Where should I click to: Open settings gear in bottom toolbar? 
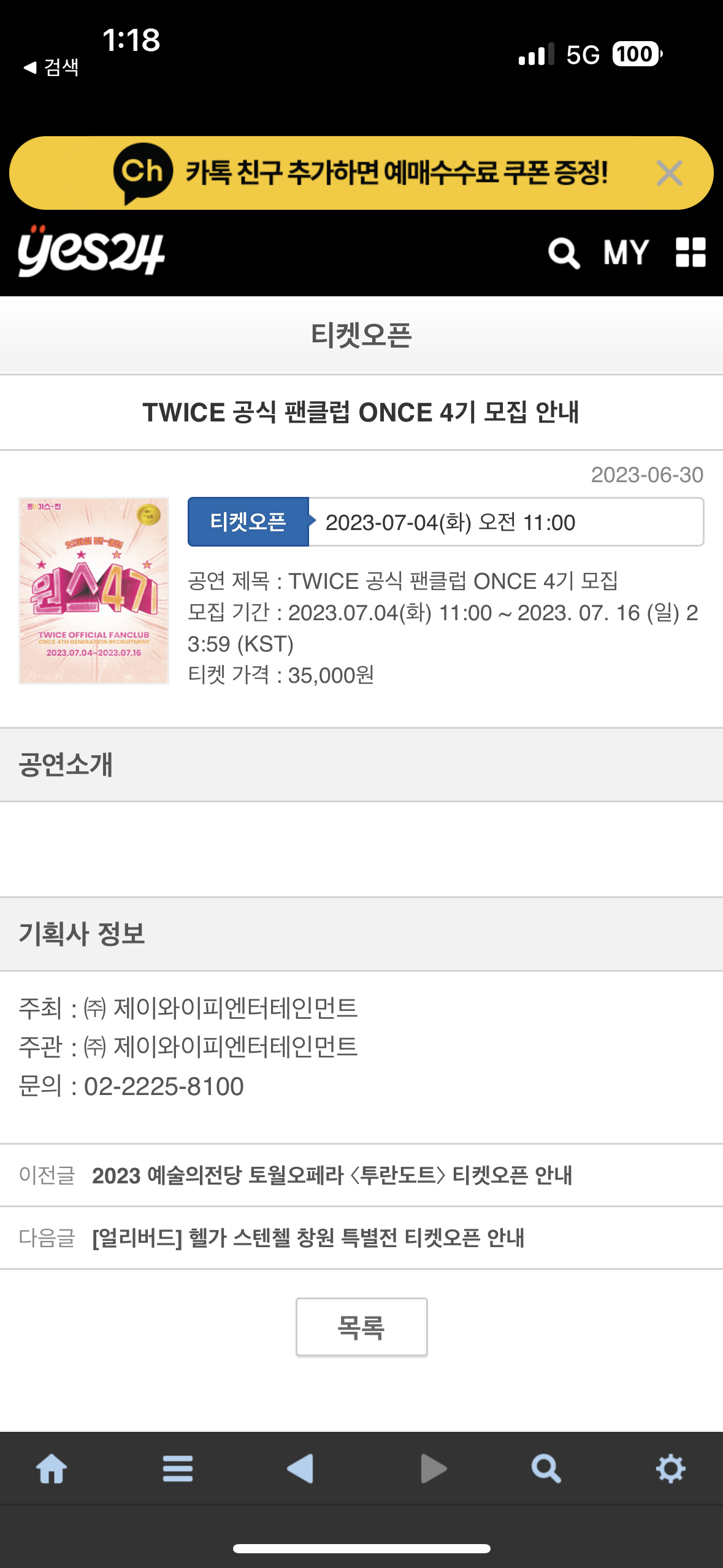670,1469
